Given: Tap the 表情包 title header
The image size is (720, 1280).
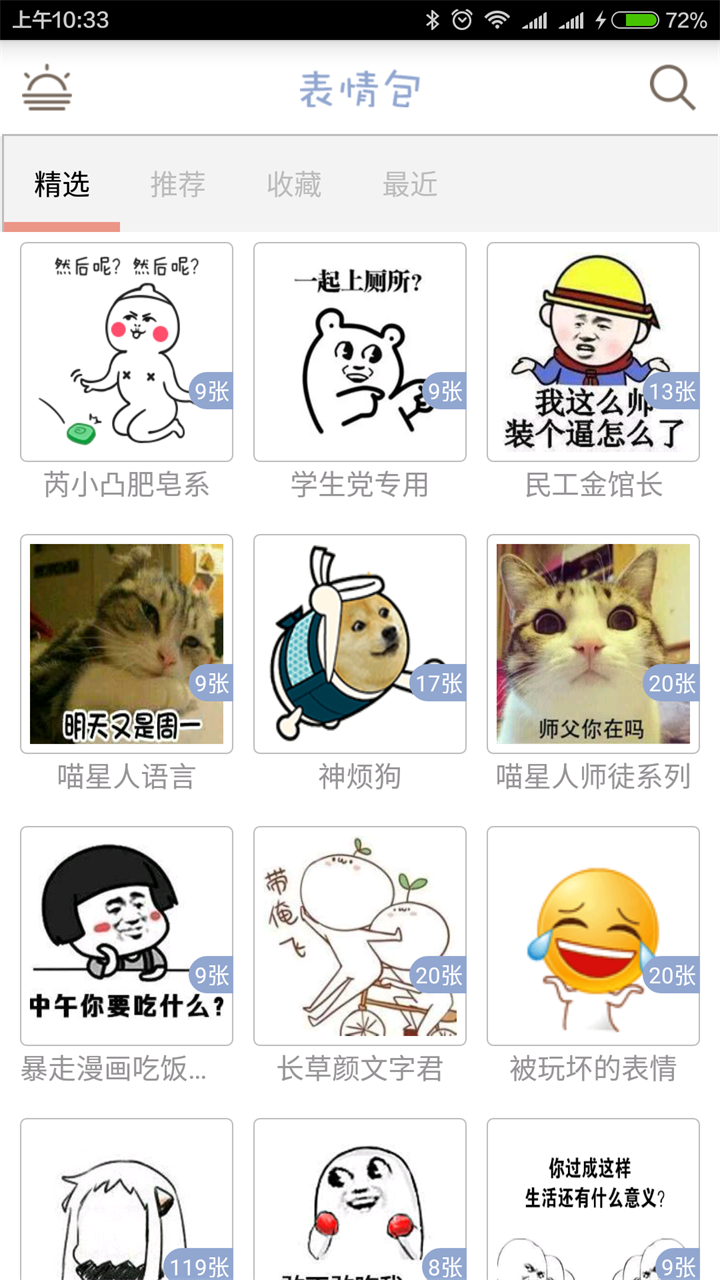Looking at the screenshot, I should coord(360,88).
